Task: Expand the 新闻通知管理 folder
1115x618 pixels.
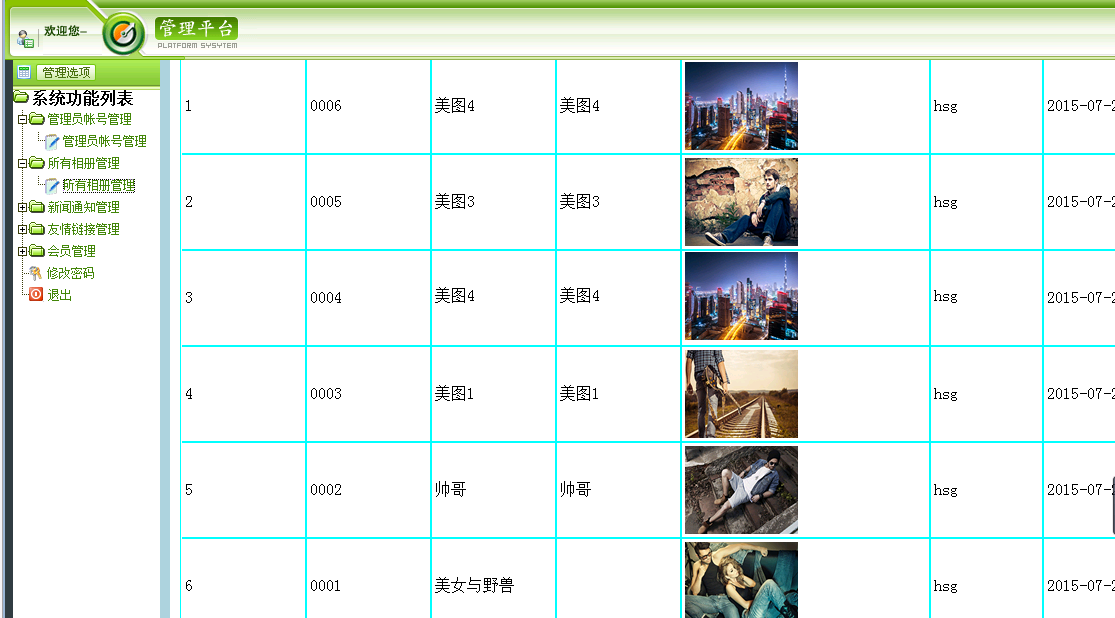Action: [x=22, y=207]
